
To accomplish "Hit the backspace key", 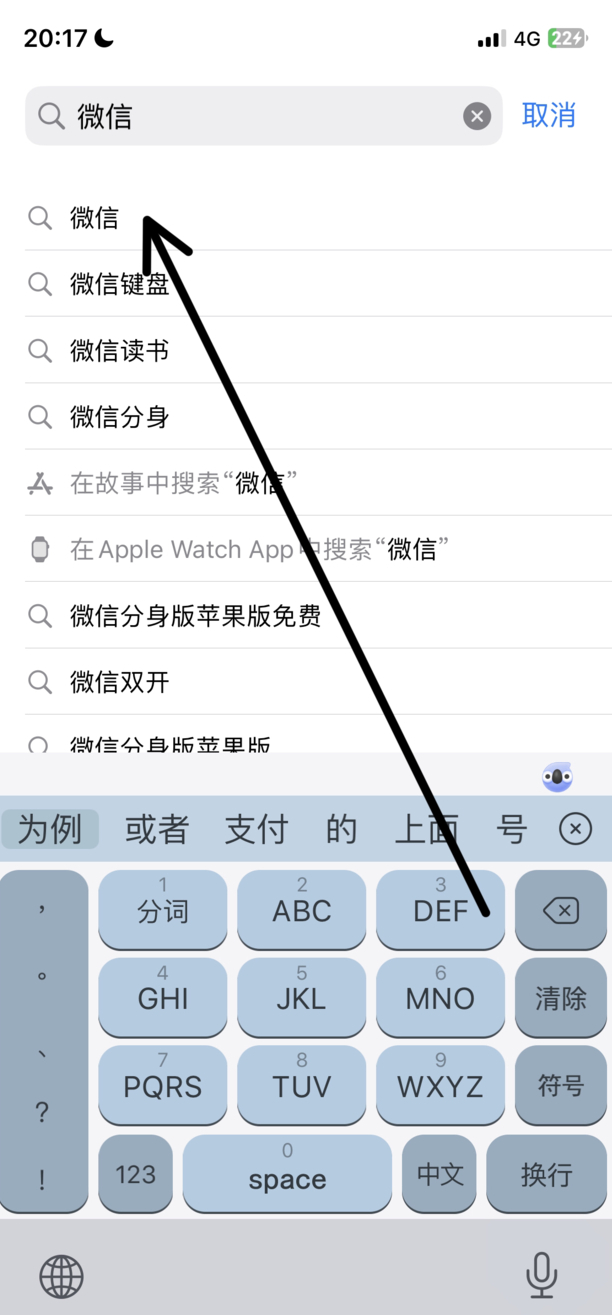I will coord(560,910).
